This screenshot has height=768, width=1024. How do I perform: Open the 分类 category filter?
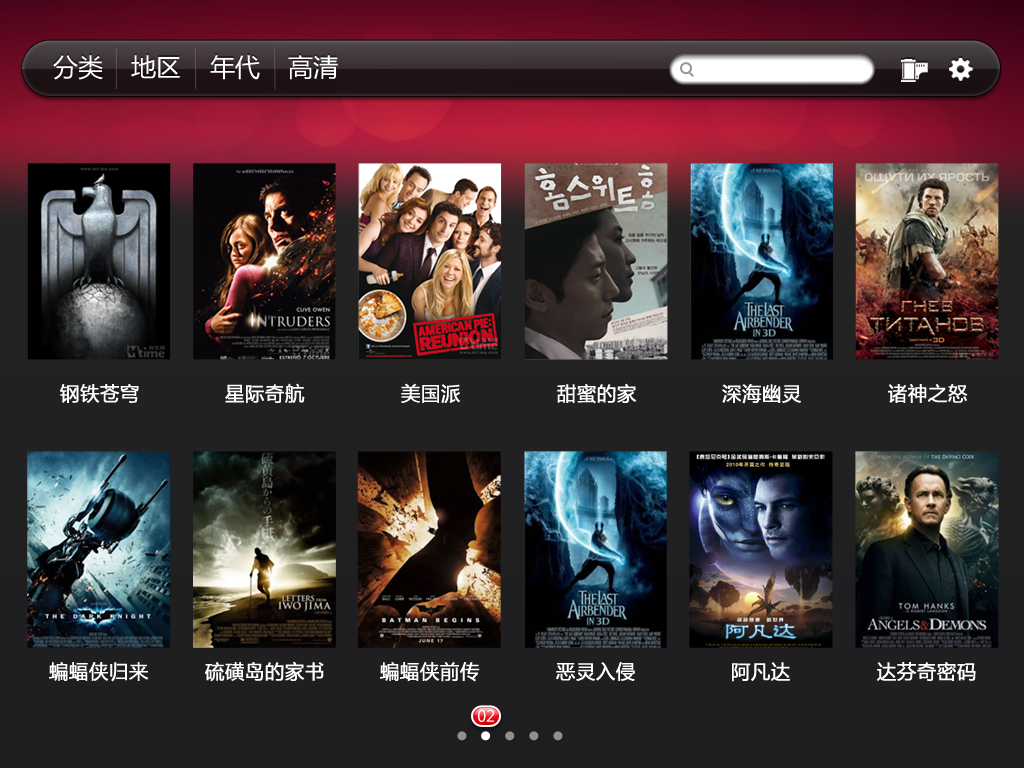point(78,68)
